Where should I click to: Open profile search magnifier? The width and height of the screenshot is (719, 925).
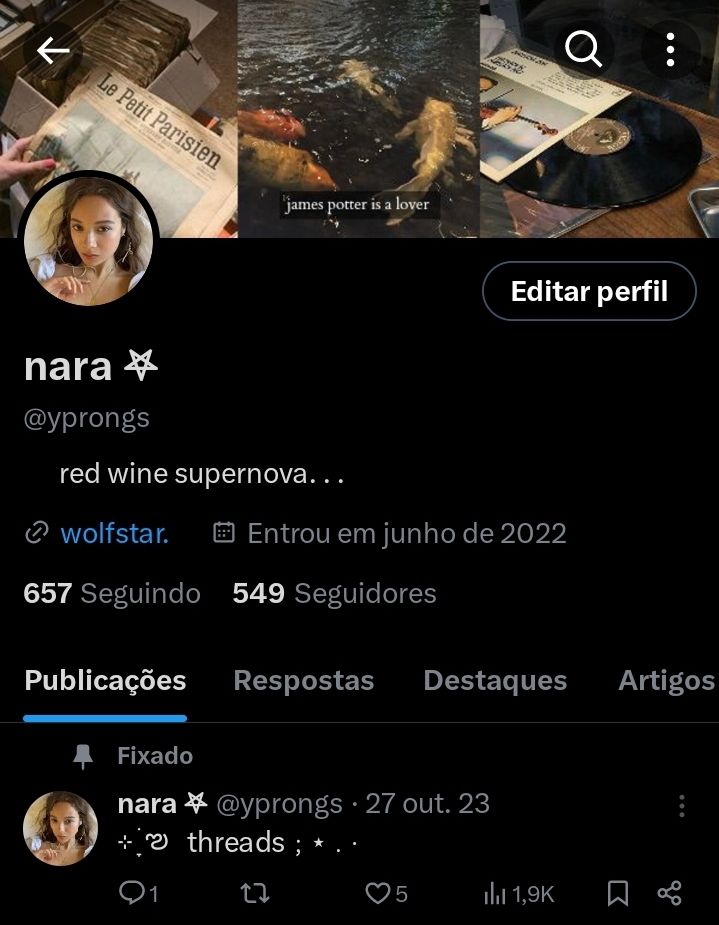pos(583,49)
